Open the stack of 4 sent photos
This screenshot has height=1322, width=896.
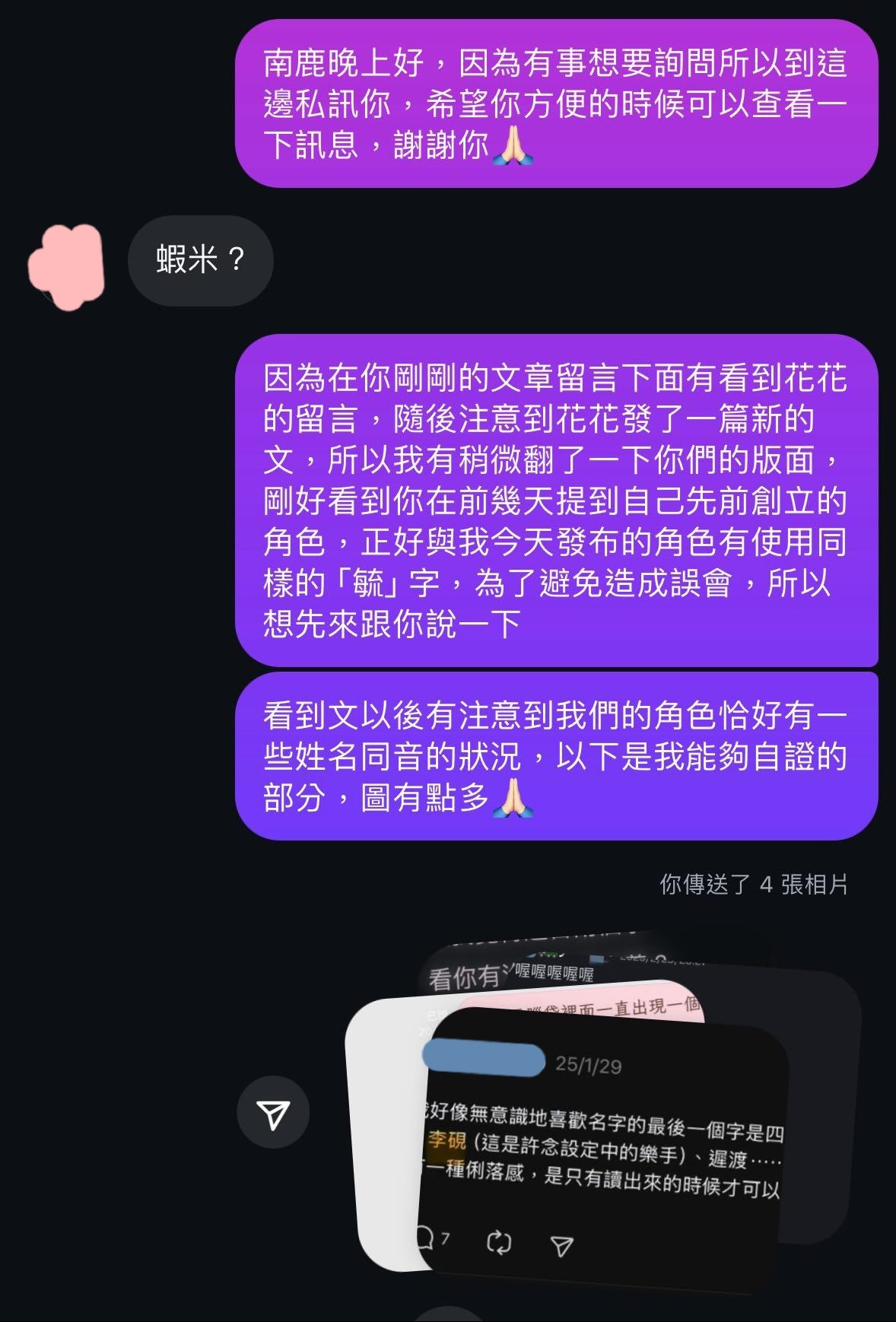601,1126
